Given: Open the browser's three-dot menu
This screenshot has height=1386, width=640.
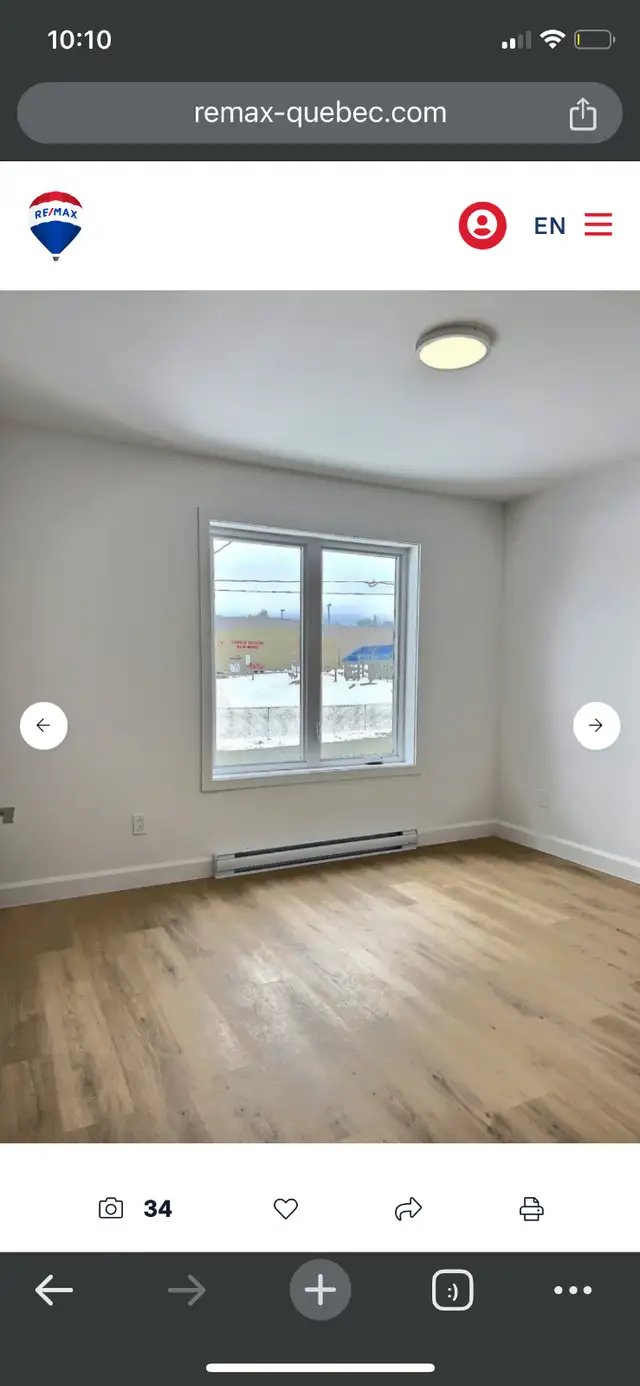Looking at the screenshot, I should (573, 1291).
